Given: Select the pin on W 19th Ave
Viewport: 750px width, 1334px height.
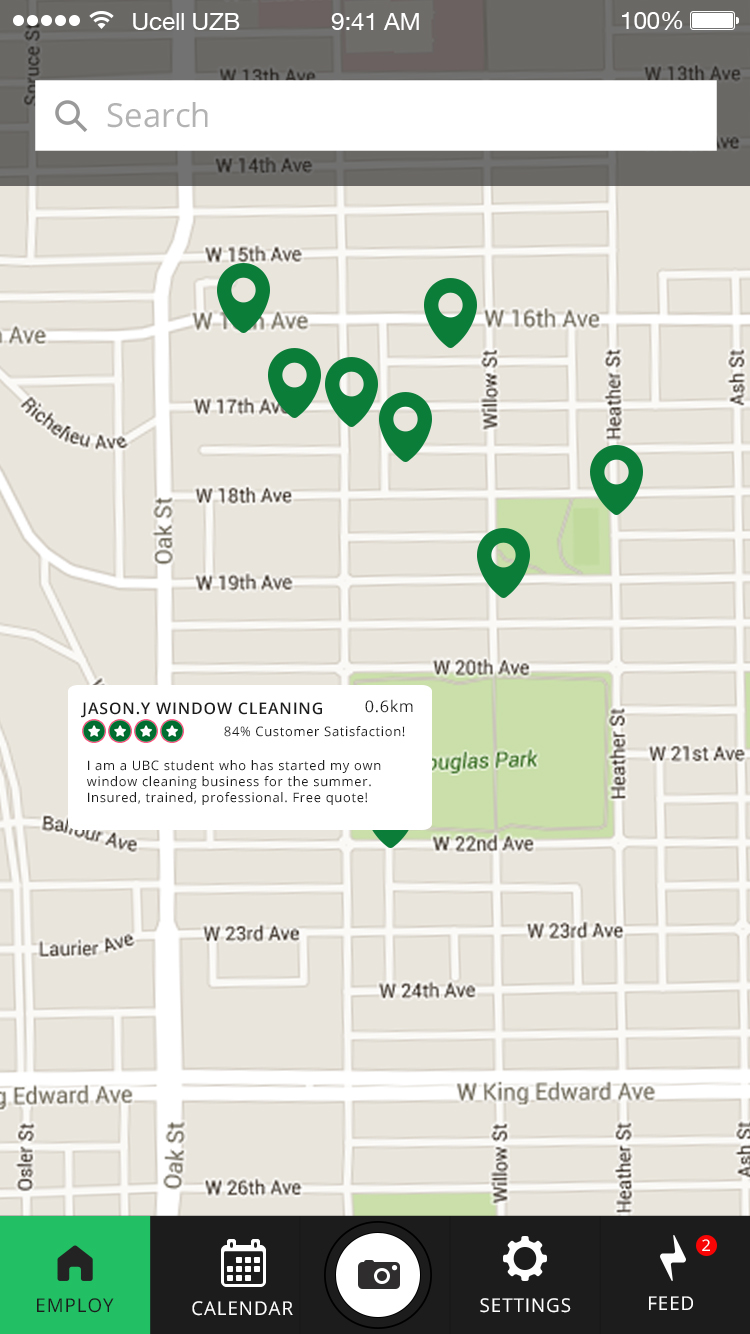Looking at the screenshot, I should pyautogui.click(x=503, y=557).
